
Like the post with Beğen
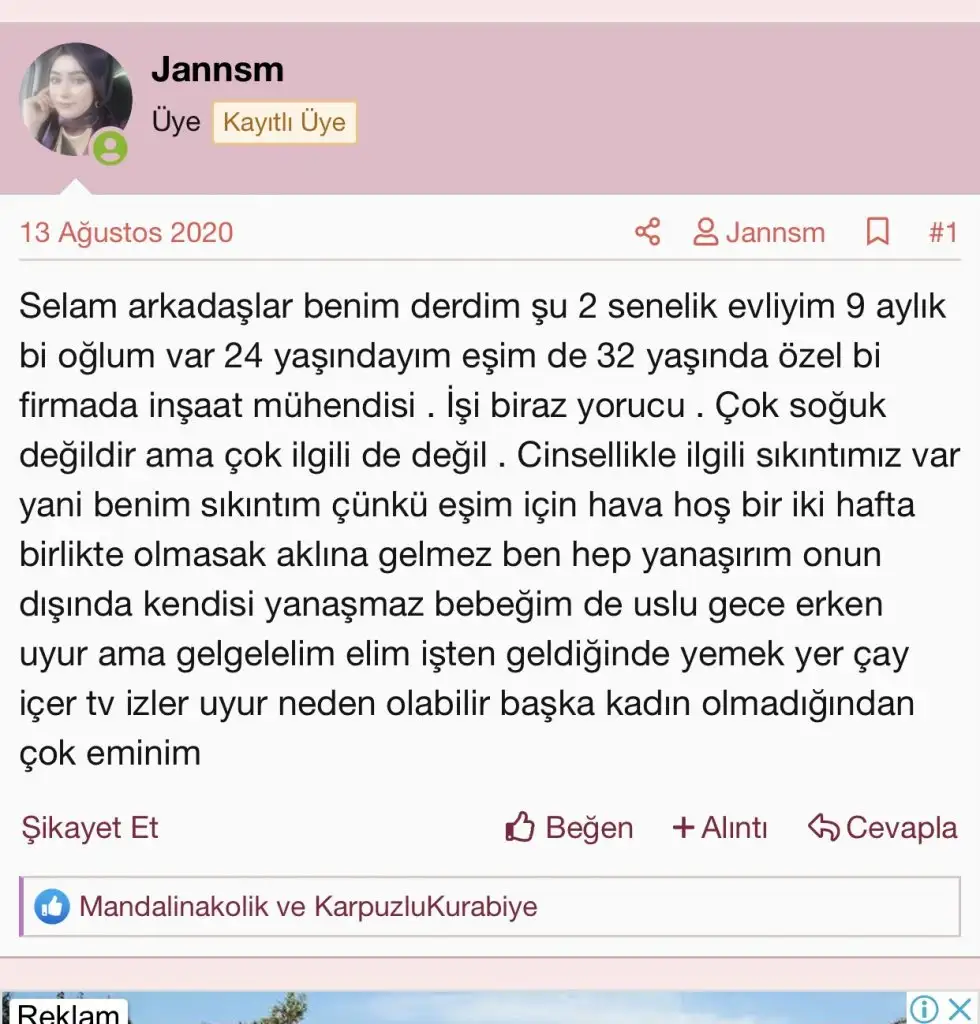(570, 828)
